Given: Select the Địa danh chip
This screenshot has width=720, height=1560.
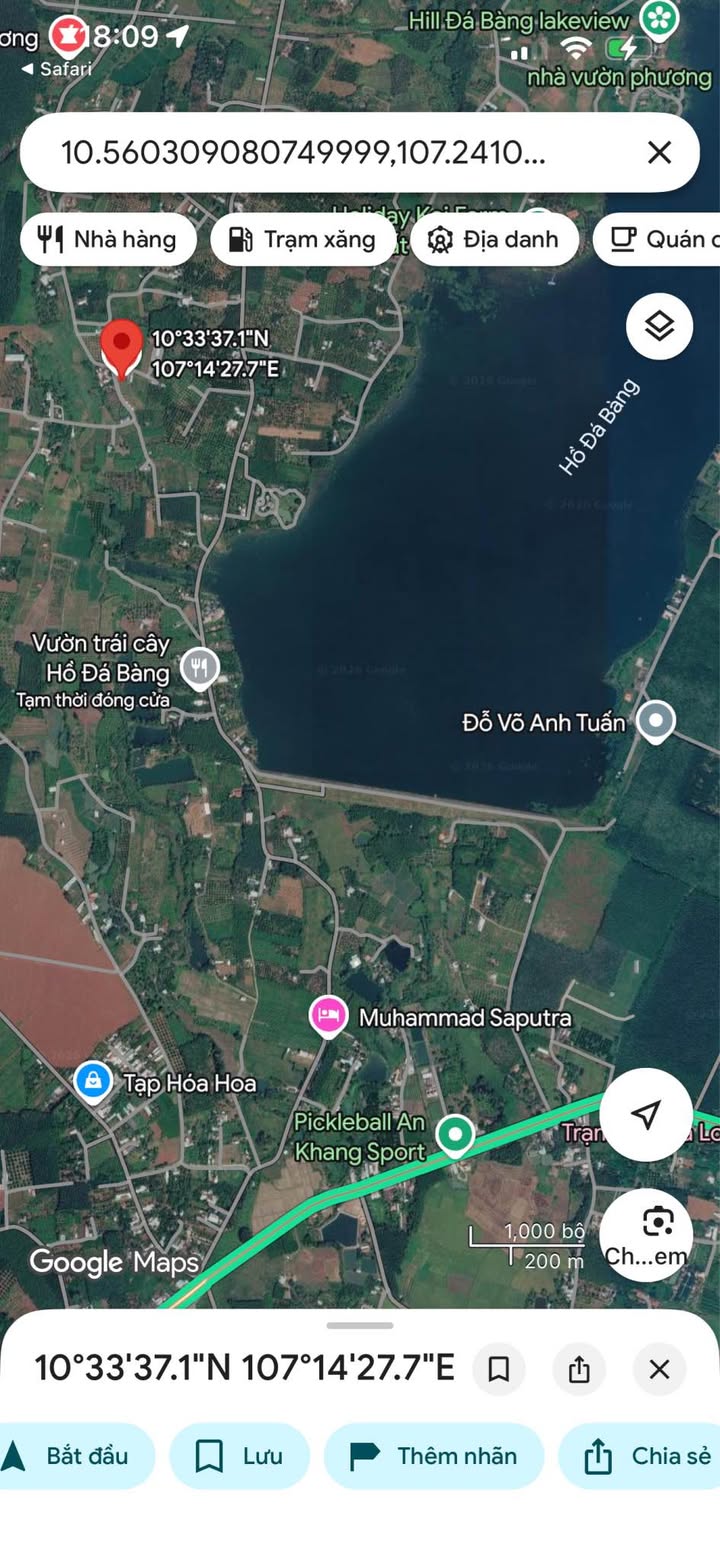Looking at the screenshot, I should (x=494, y=239).
